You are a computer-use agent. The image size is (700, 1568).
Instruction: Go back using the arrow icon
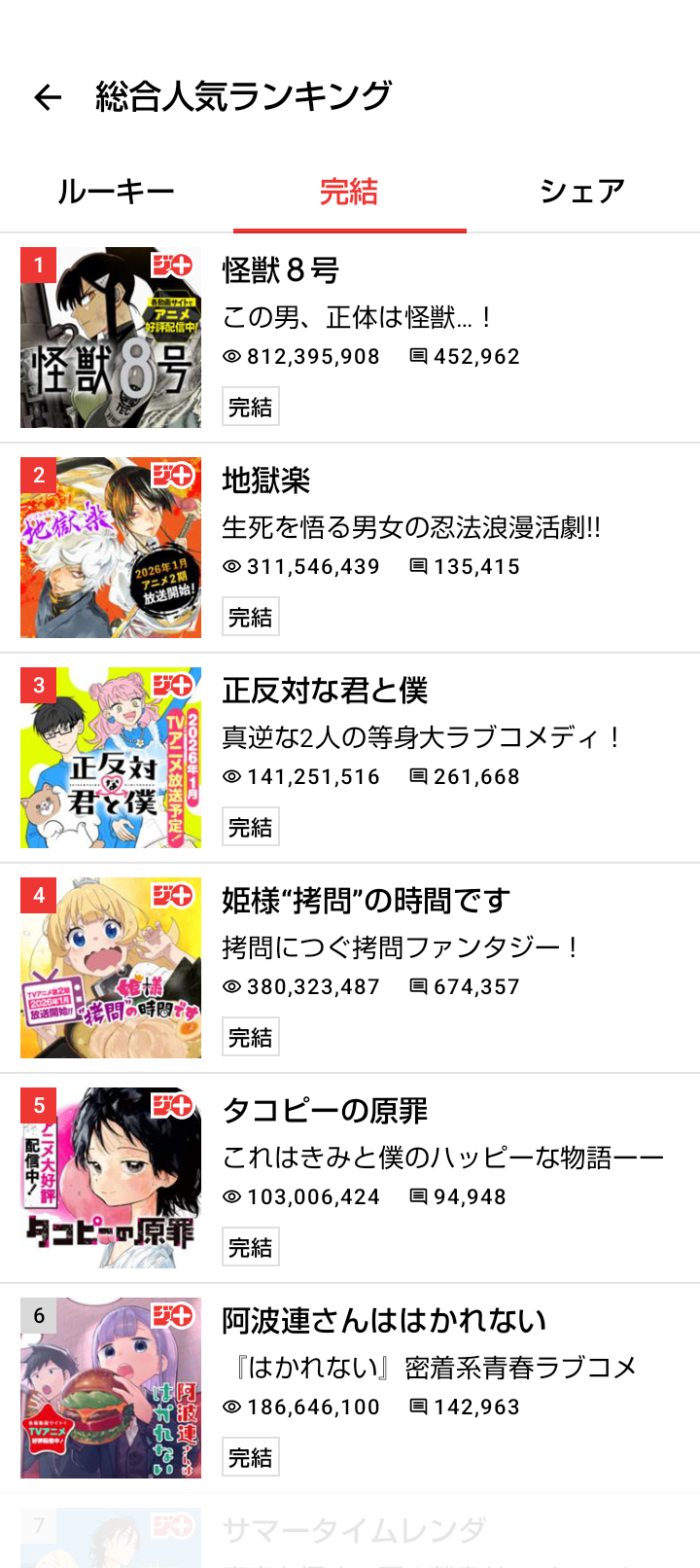tap(48, 97)
